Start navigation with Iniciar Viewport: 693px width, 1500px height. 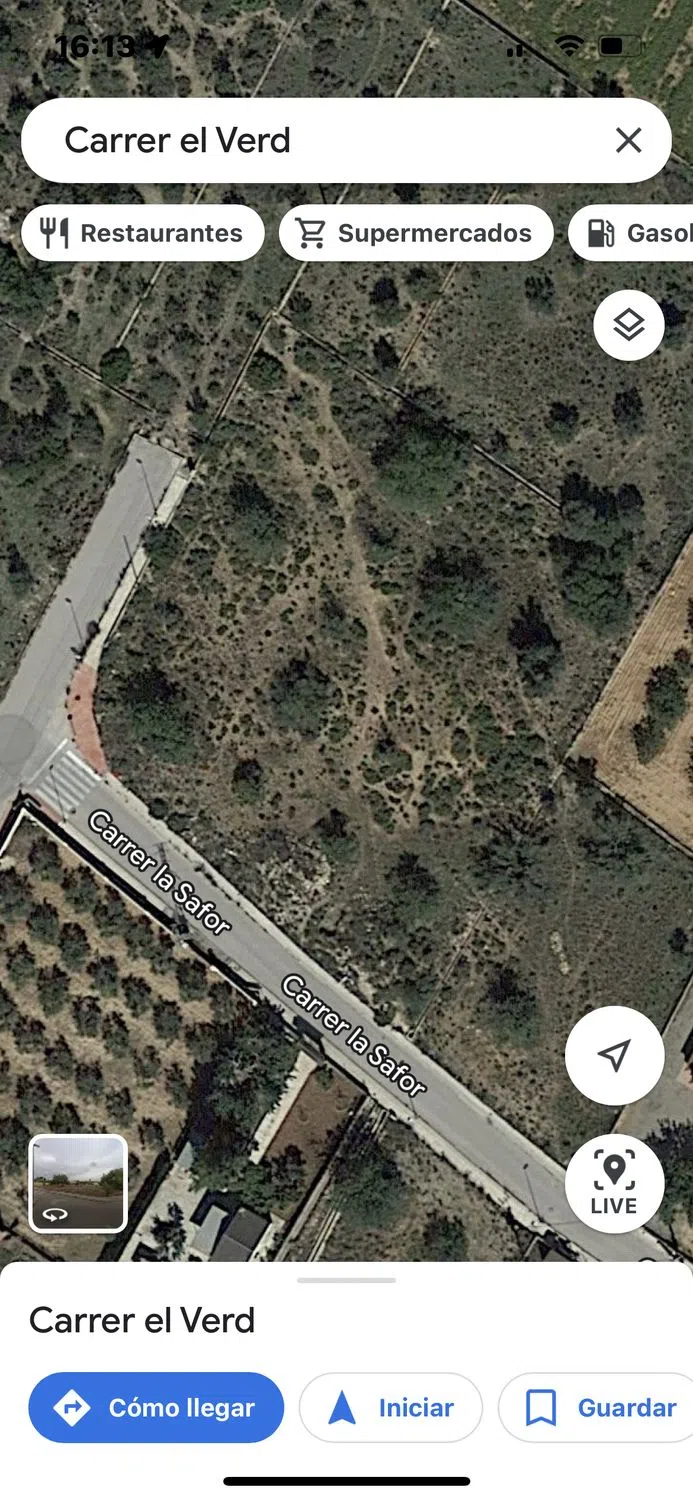click(x=391, y=1408)
